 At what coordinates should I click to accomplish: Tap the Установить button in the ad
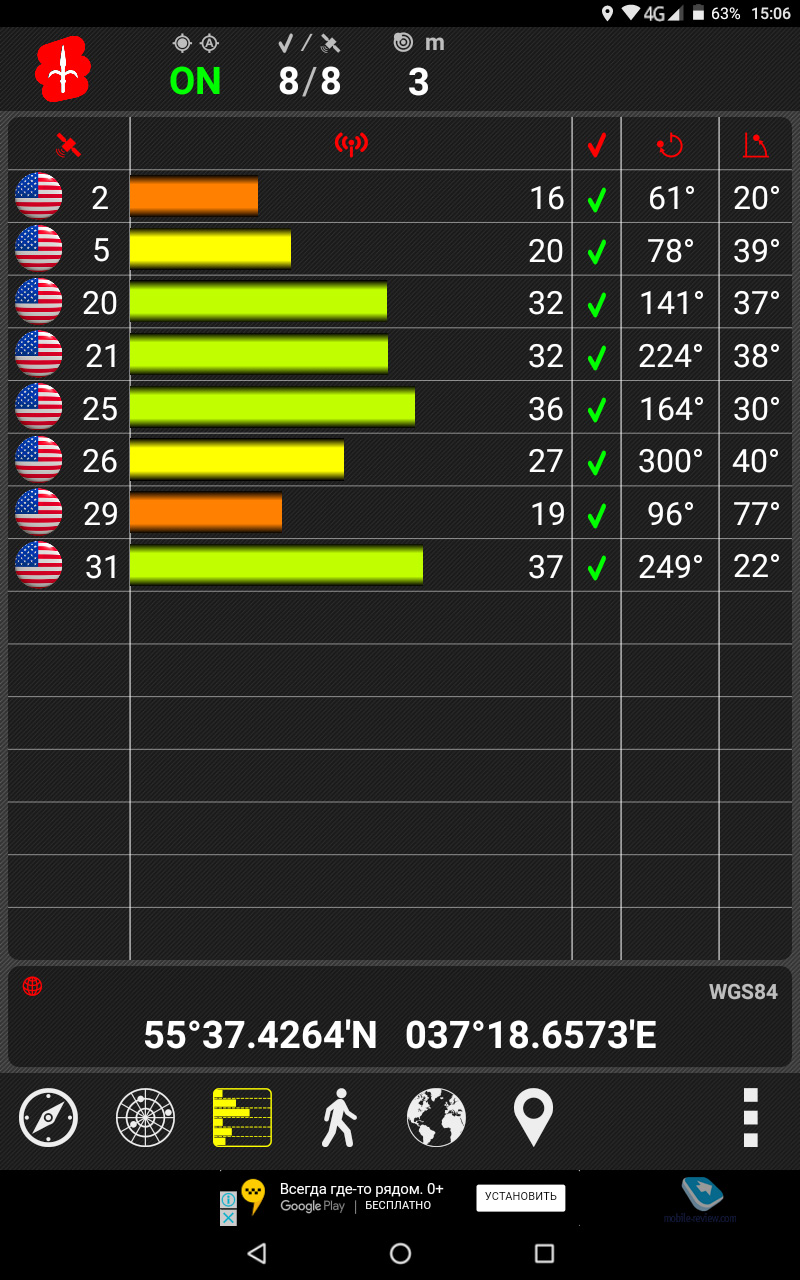click(x=520, y=1197)
